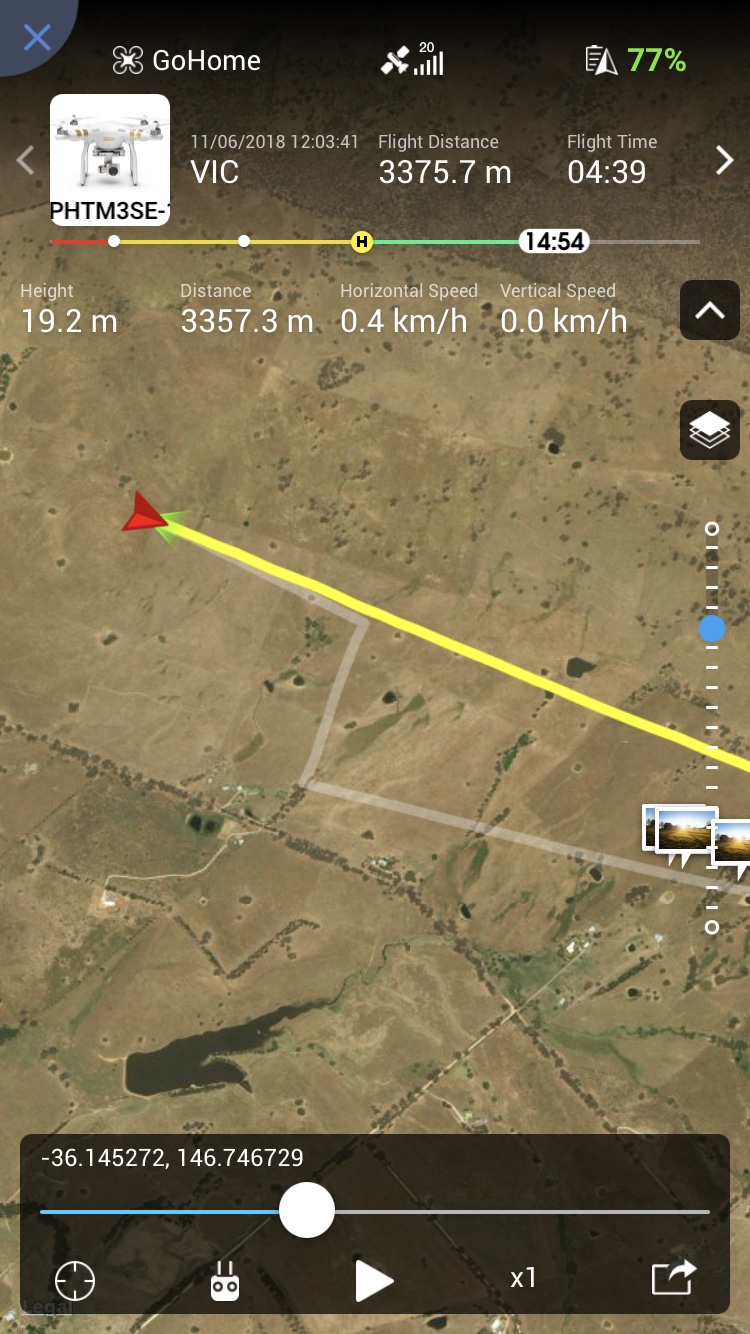
Task: Show the remote controller stick view
Action: click(x=225, y=1280)
